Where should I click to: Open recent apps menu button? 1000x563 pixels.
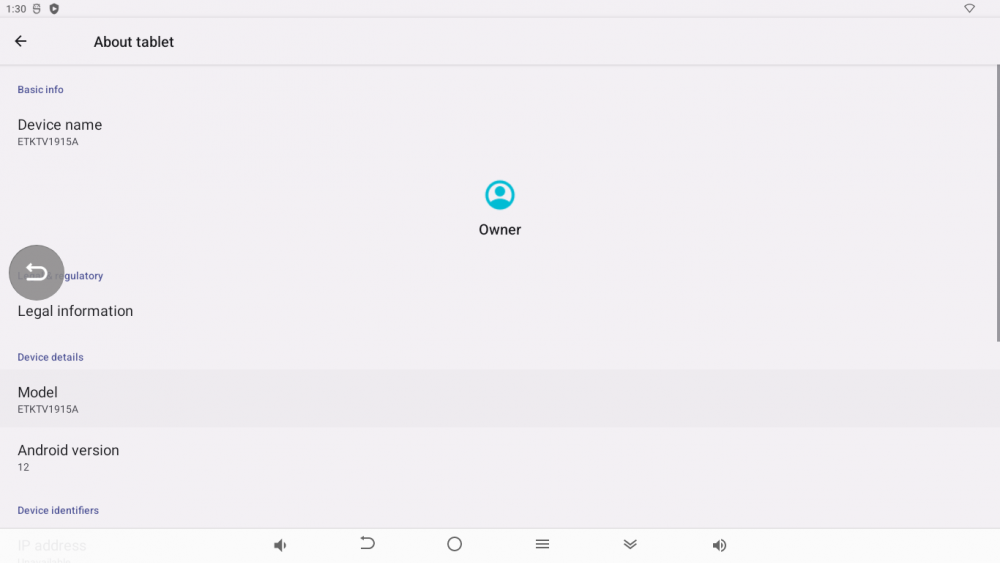pyautogui.click(x=542, y=544)
